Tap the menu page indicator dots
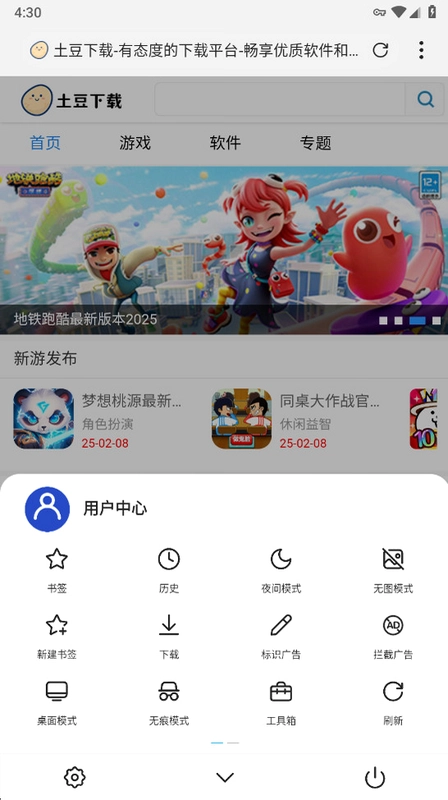The image size is (448, 800). [225, 743]
